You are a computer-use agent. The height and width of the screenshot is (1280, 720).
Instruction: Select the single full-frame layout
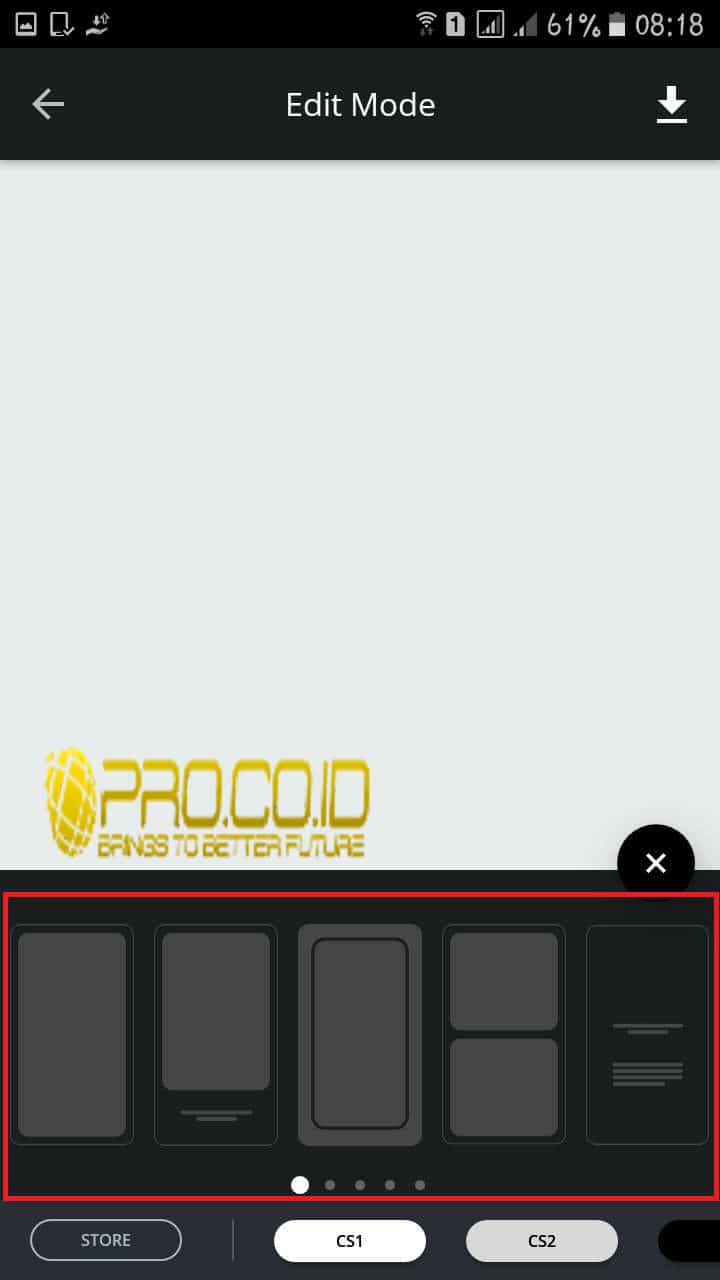(72, 1034)
